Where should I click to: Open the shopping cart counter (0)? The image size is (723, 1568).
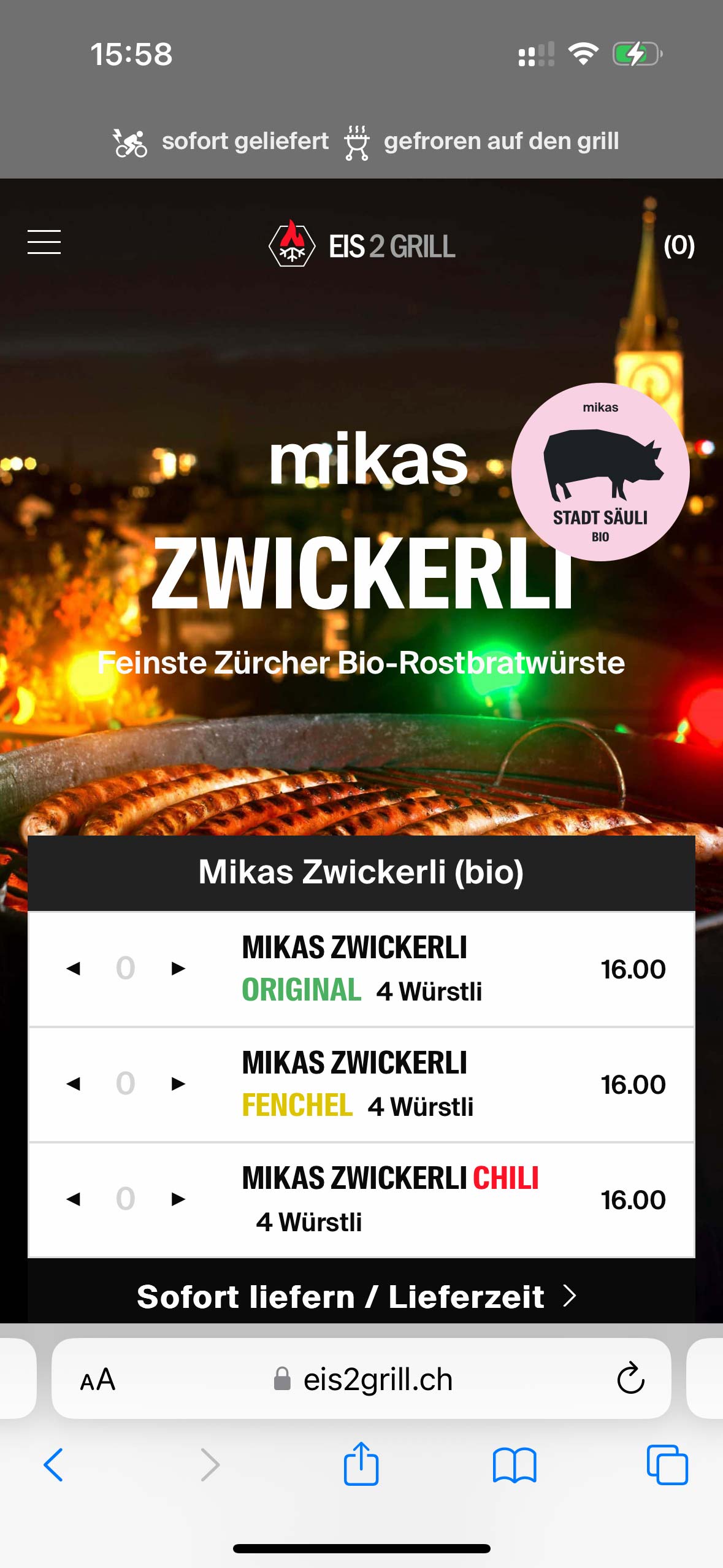[679, 245]
